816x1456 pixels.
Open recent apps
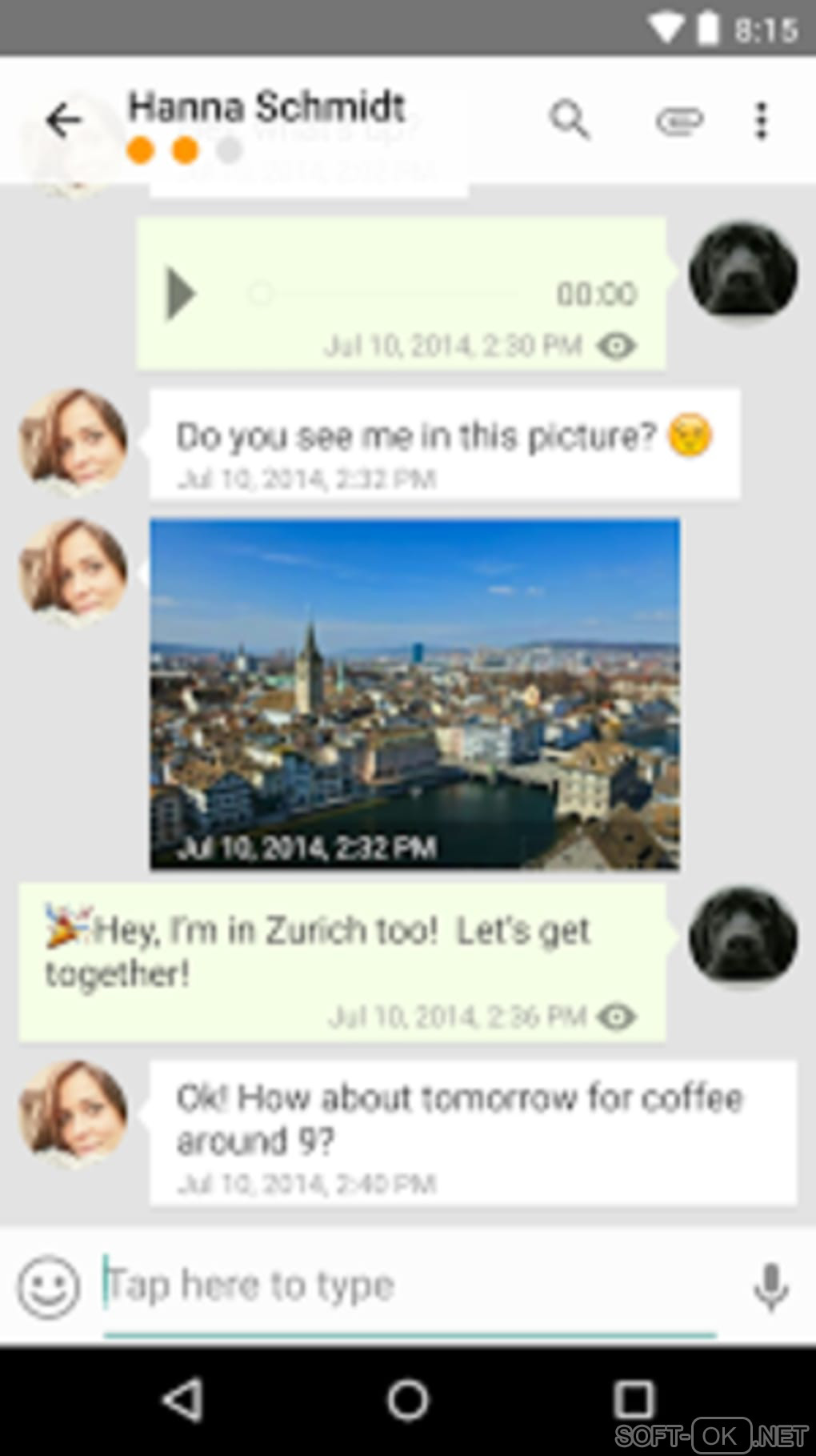pyautogui.click(x=634, y=1400)
